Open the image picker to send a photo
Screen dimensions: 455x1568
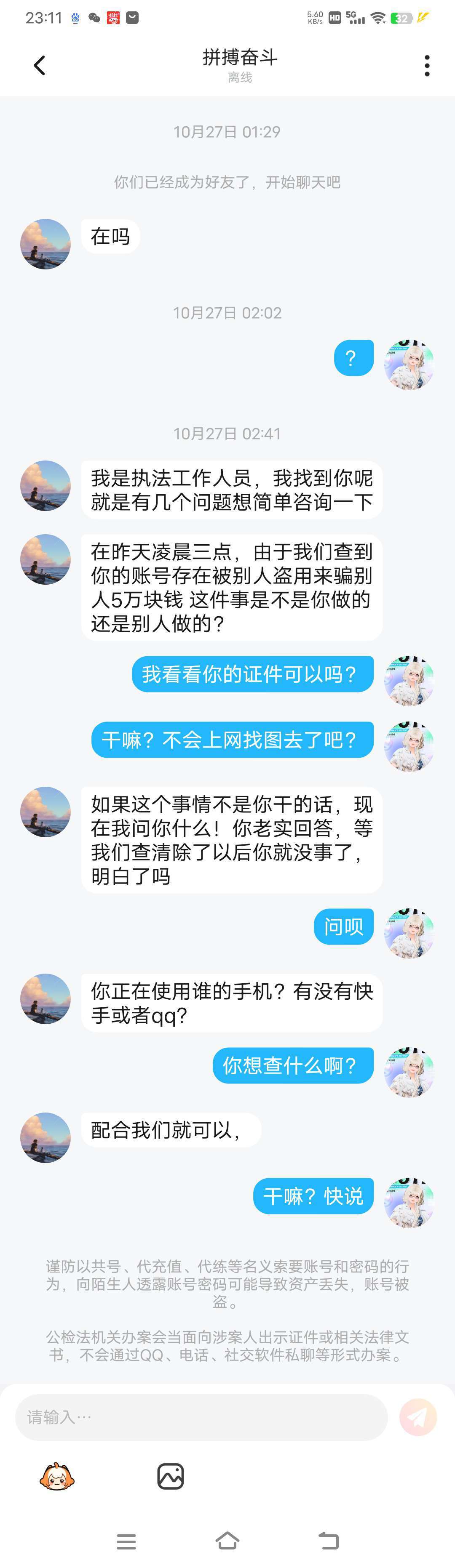pyautogui.click(x=171, y=1476)
